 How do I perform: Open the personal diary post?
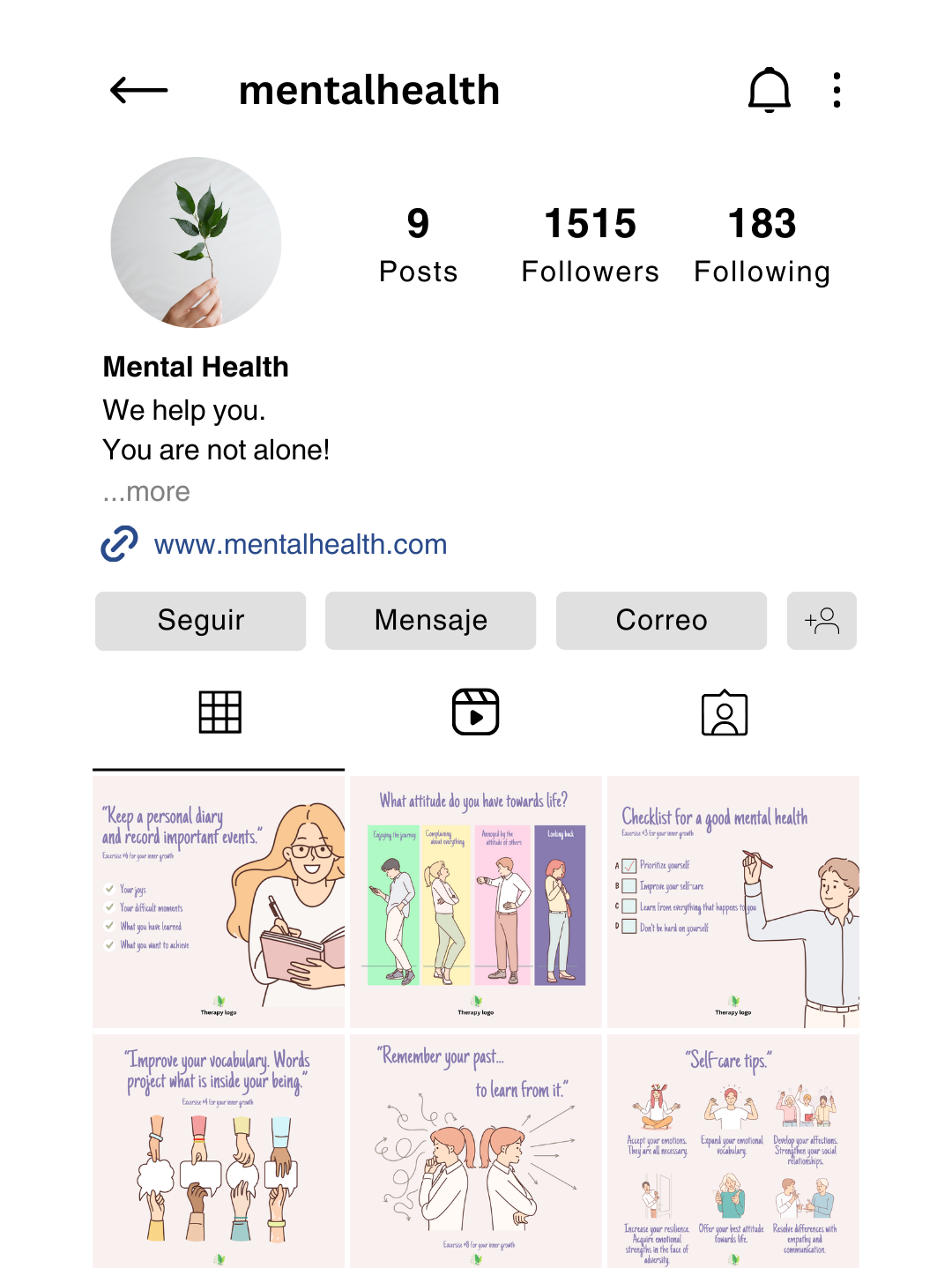219,901
